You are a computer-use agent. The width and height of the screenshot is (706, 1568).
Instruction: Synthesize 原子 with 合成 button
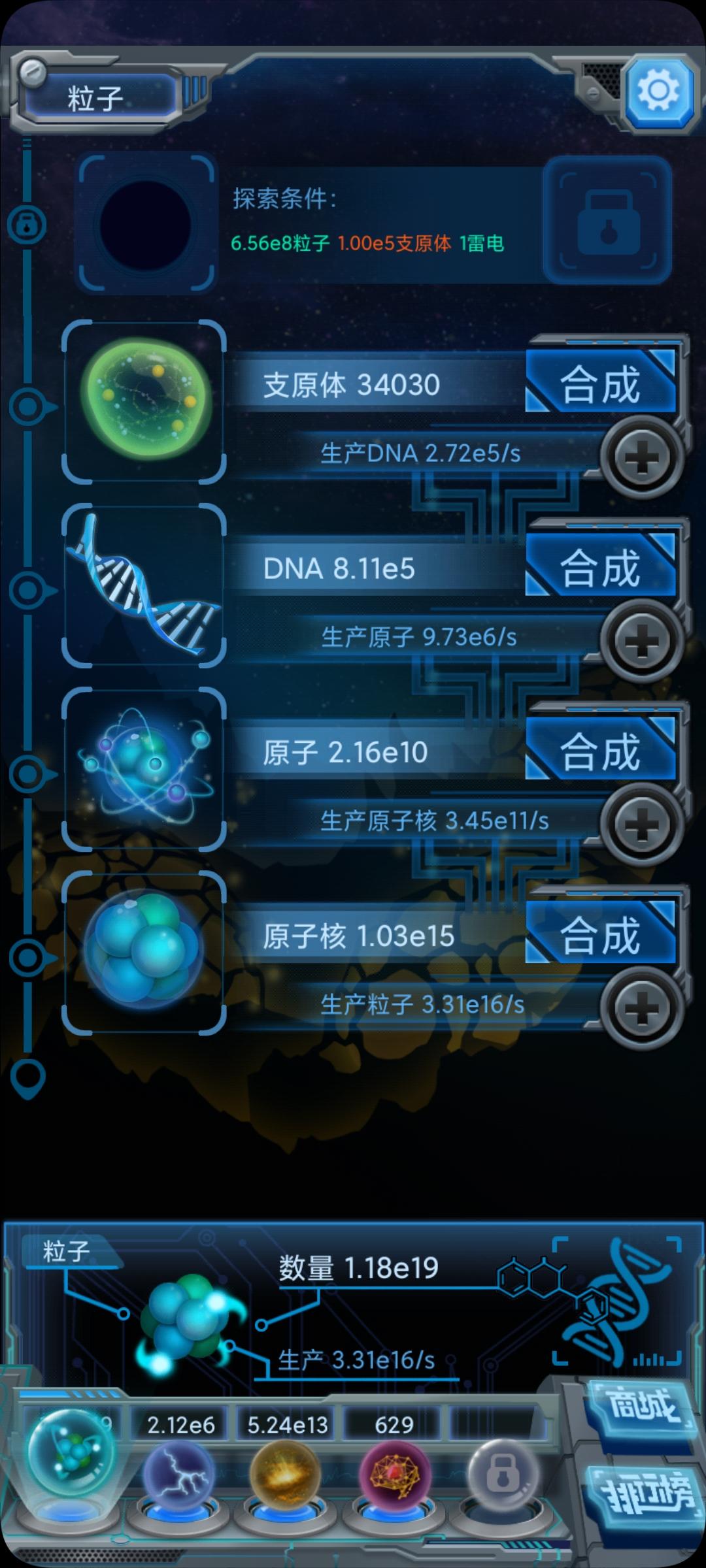coord(600,751)
